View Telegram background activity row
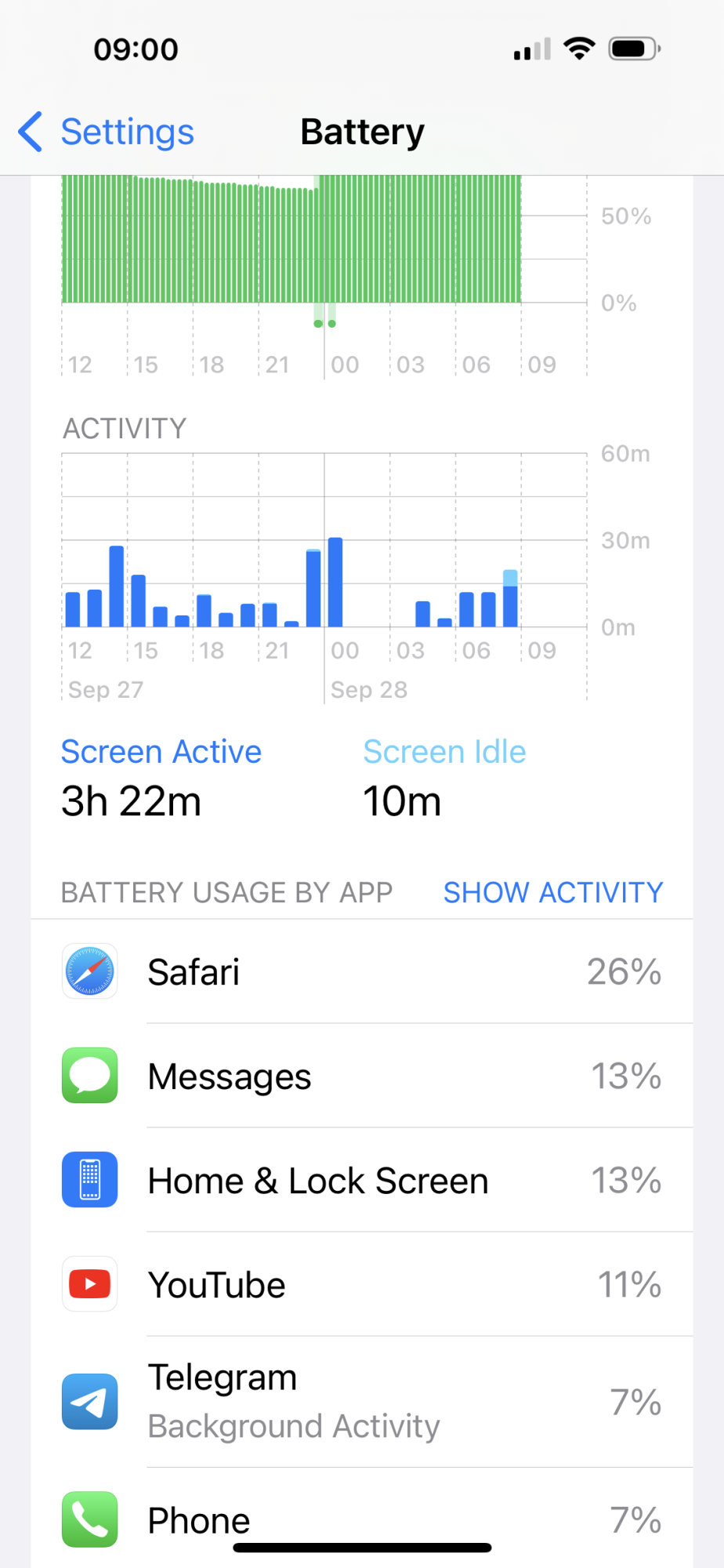724x1568 pixels. [x=362, y=1401]
